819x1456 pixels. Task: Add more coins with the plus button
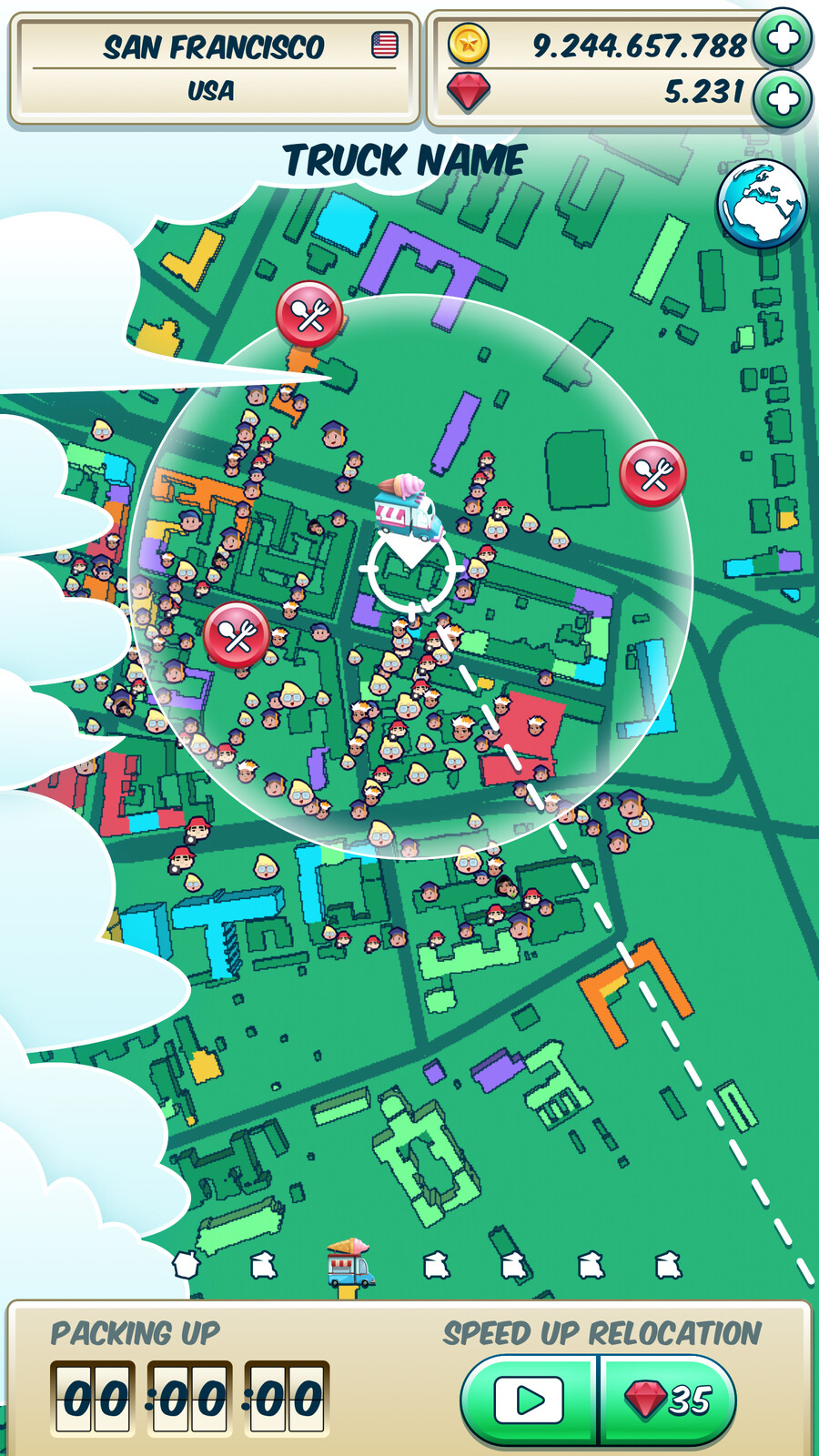click(783, 38)
